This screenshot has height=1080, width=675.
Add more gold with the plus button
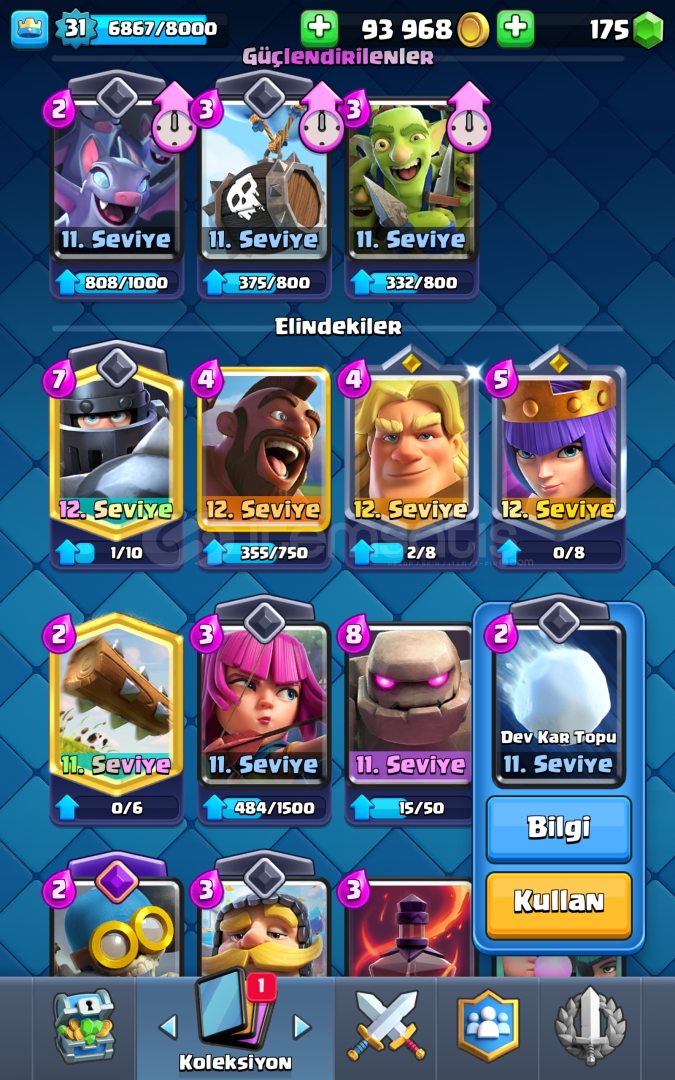point(320,29)
